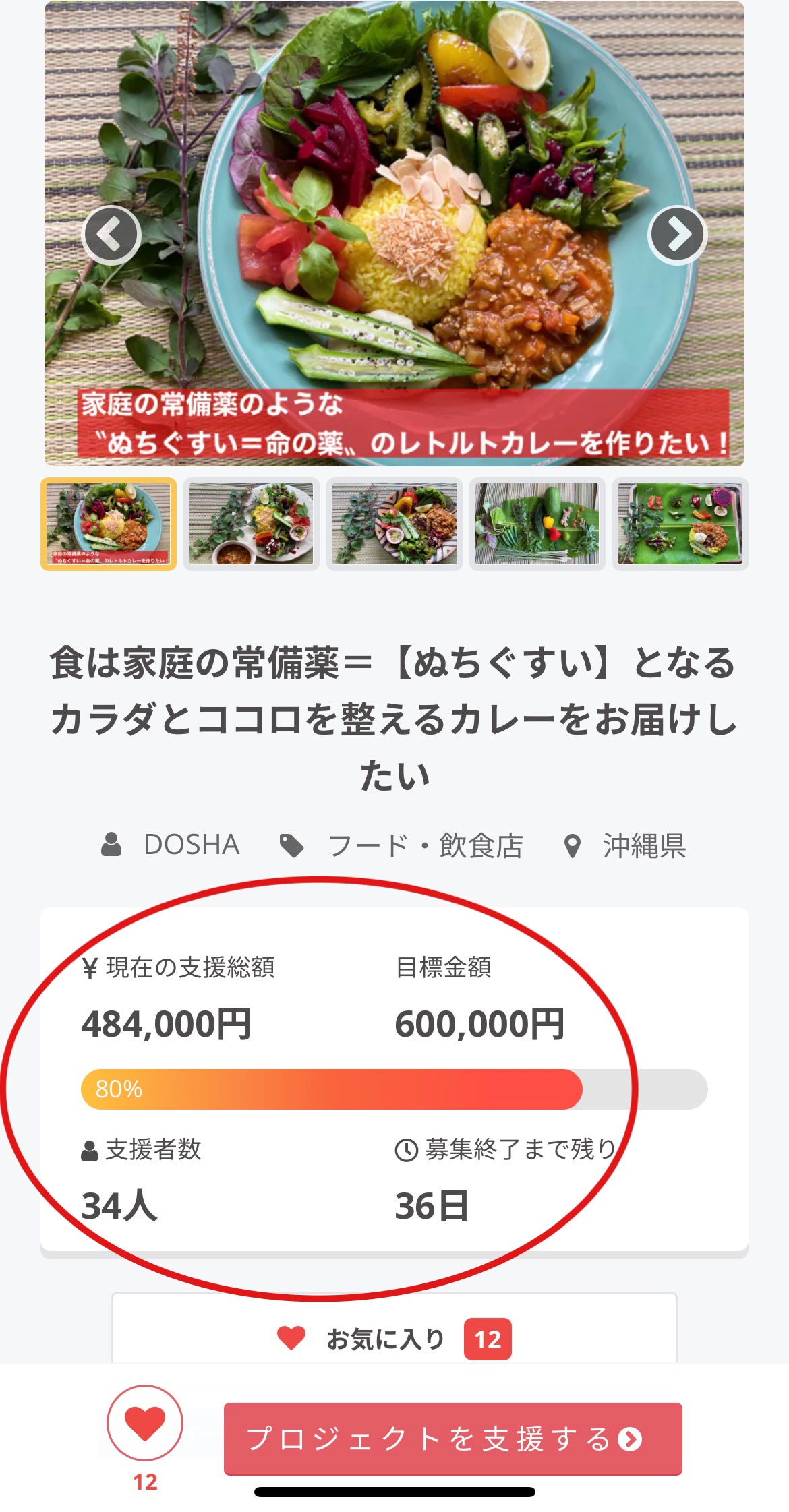View the thumbnail with small dishes on a leaf

pos(680,524)
